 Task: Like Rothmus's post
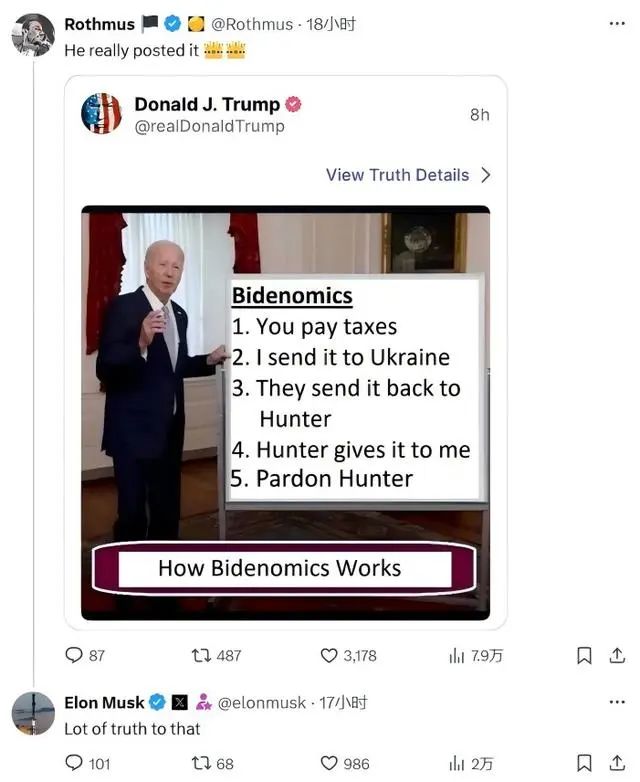tap(329, 655)
